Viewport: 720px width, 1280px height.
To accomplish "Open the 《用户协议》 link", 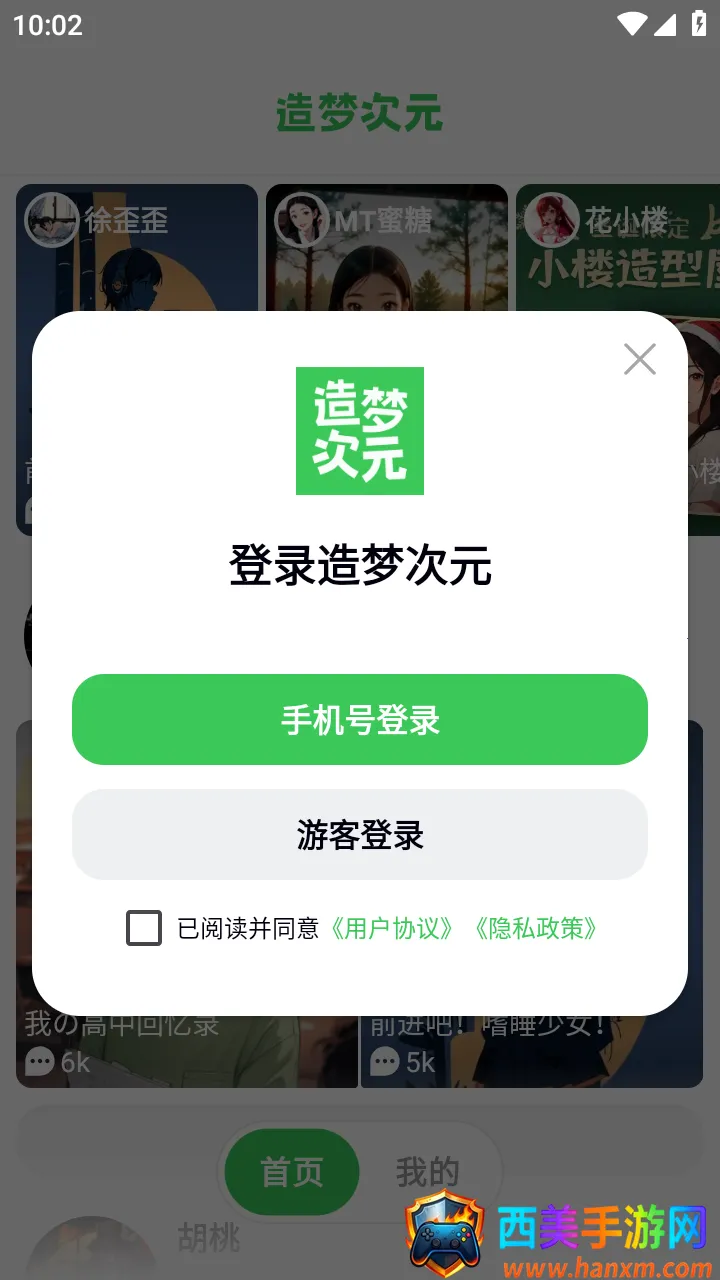I will coord(393,929).
